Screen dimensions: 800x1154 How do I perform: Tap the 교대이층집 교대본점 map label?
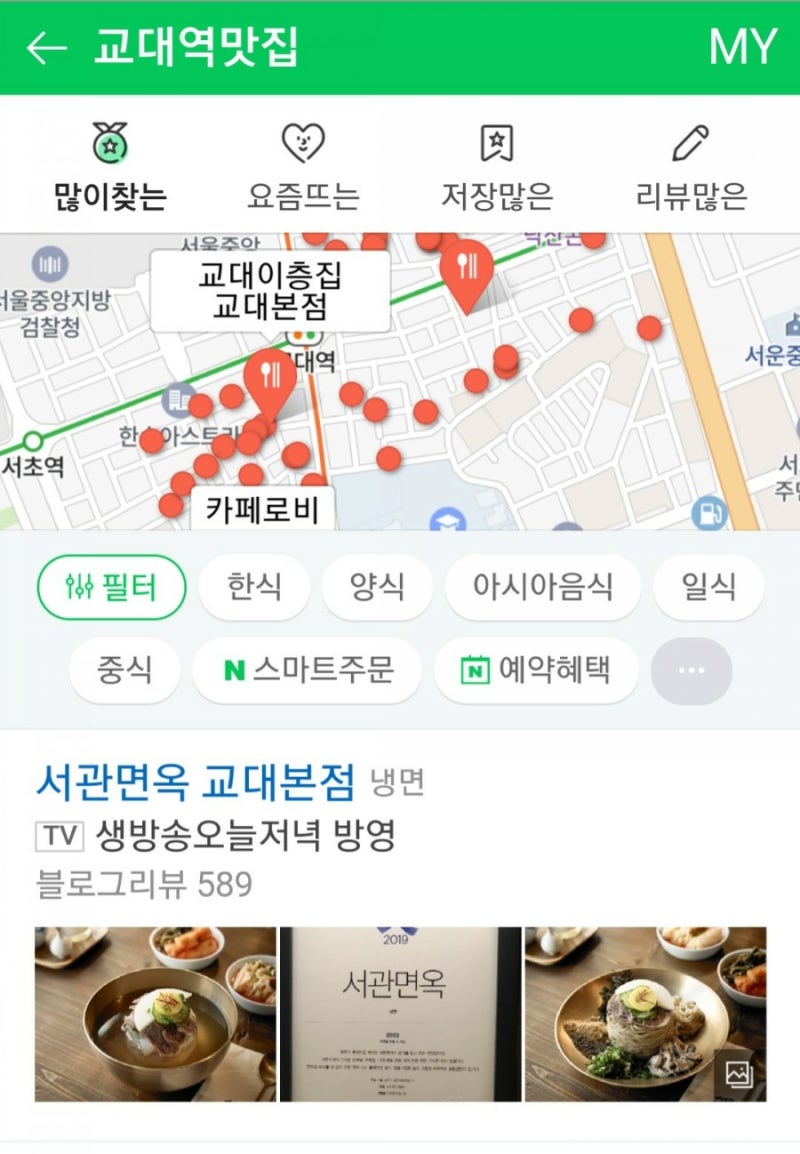(270, 291)
